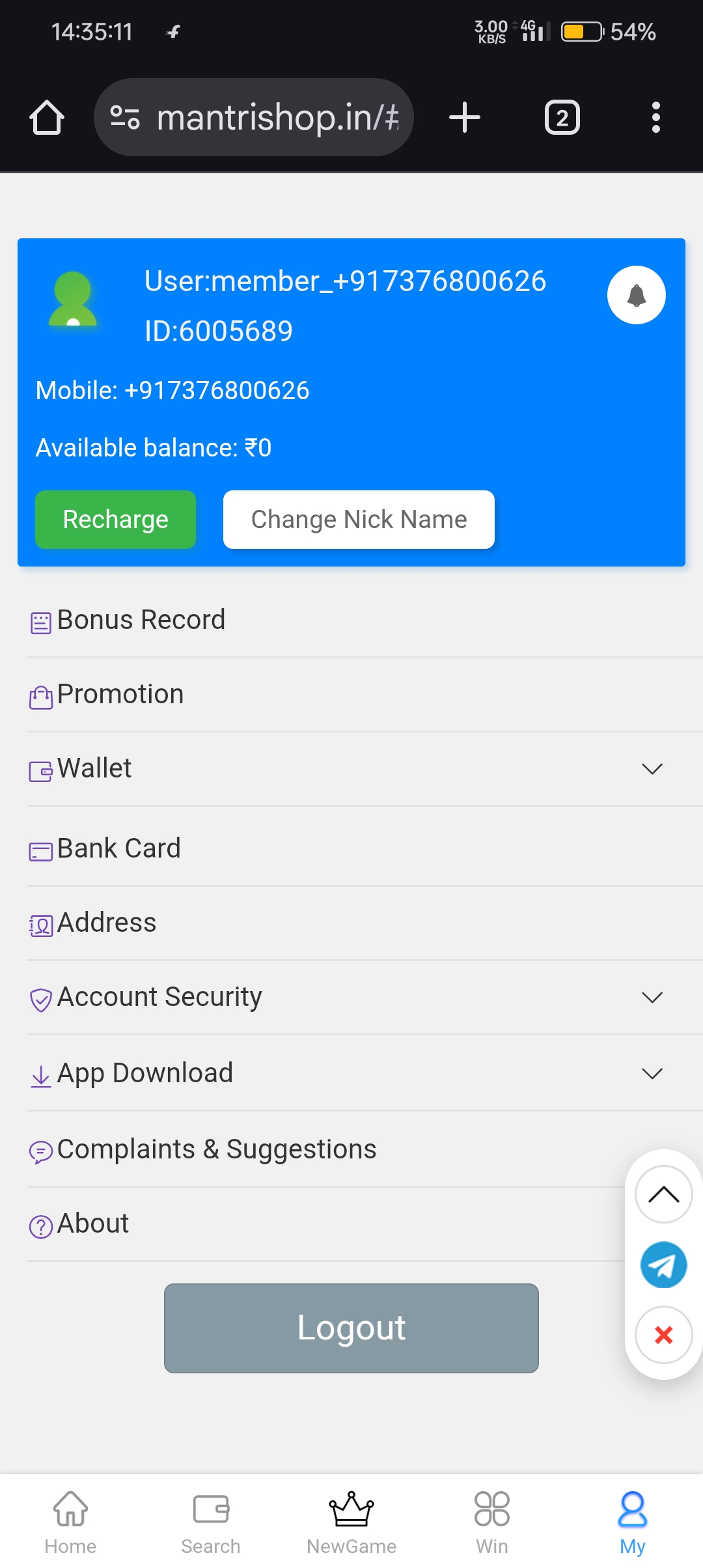
Task: Switch to the Search tab
Action: pos(211,1521)
